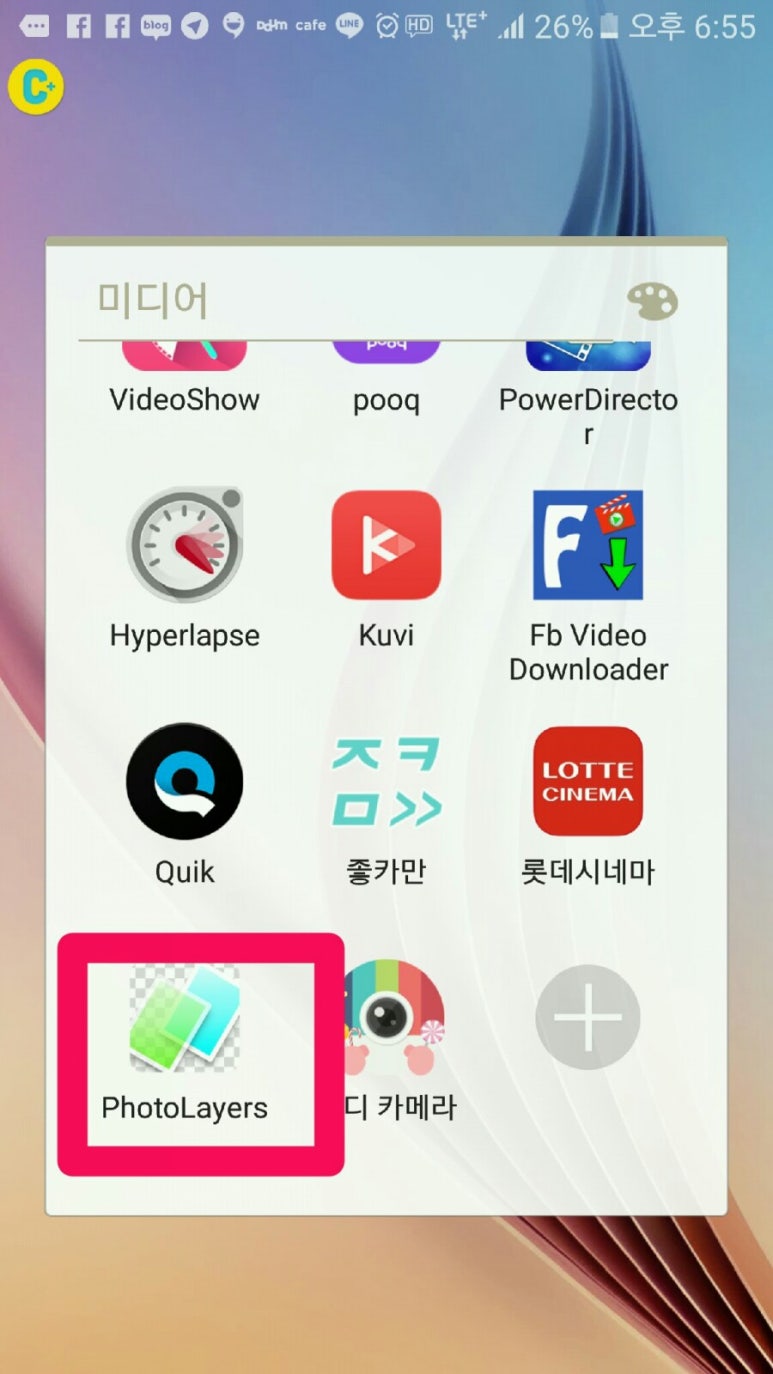Launch the VideoShow app
773x1374 pixels.
pos(185,378)
